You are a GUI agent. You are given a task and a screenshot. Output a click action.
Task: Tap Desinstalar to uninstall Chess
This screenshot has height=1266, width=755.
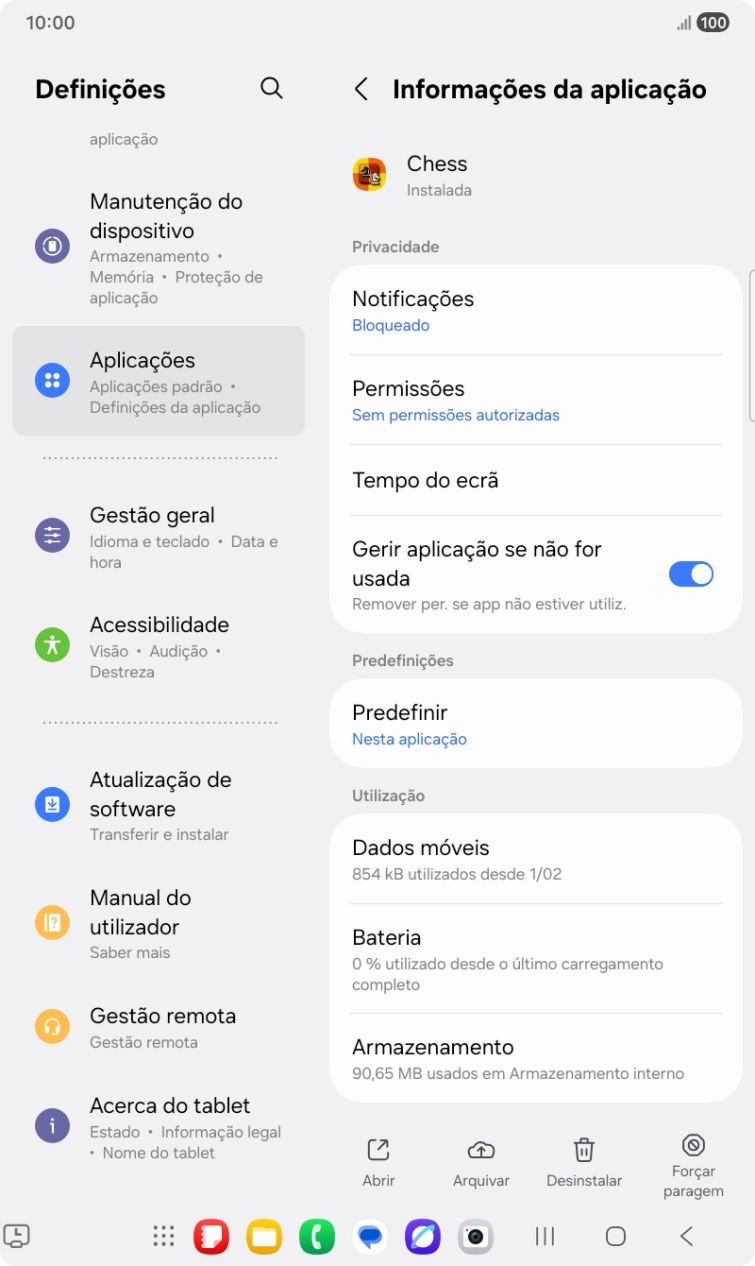tap(584, 1162)
